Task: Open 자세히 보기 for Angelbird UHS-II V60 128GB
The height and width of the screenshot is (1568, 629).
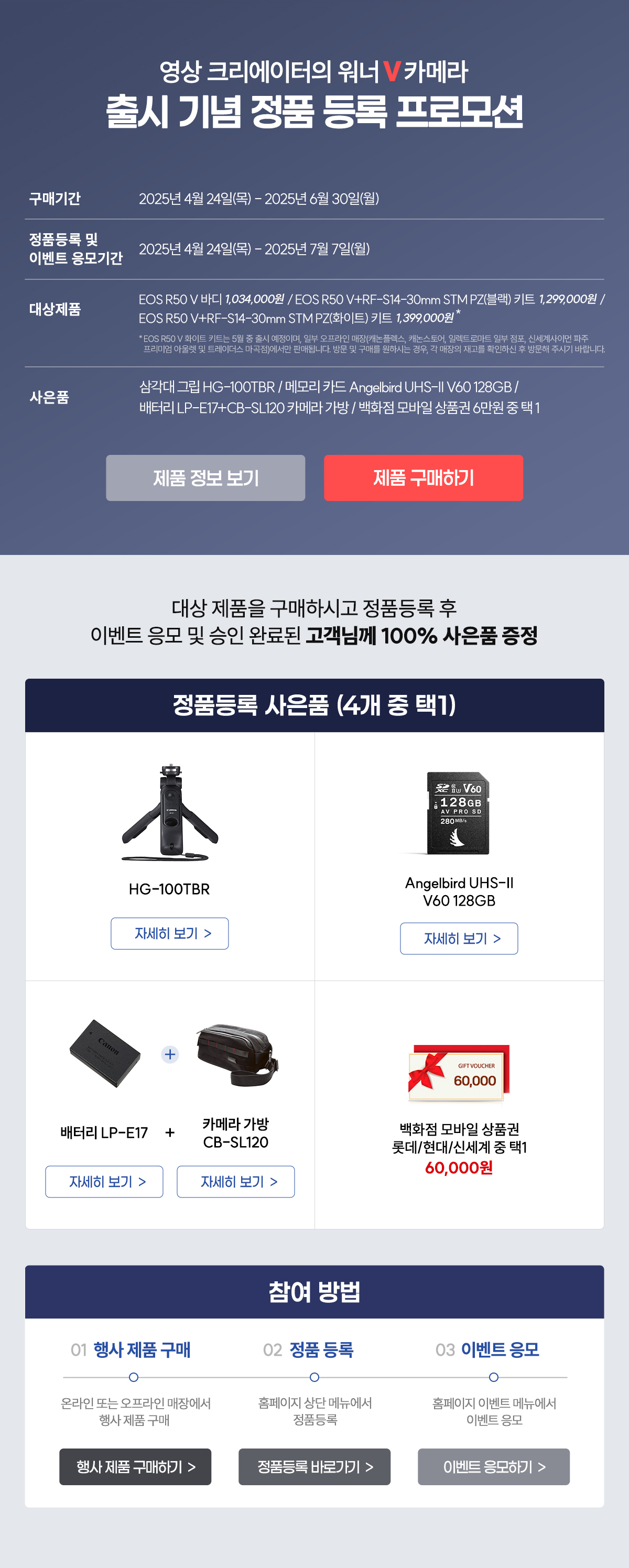Action: pos(459,938)
